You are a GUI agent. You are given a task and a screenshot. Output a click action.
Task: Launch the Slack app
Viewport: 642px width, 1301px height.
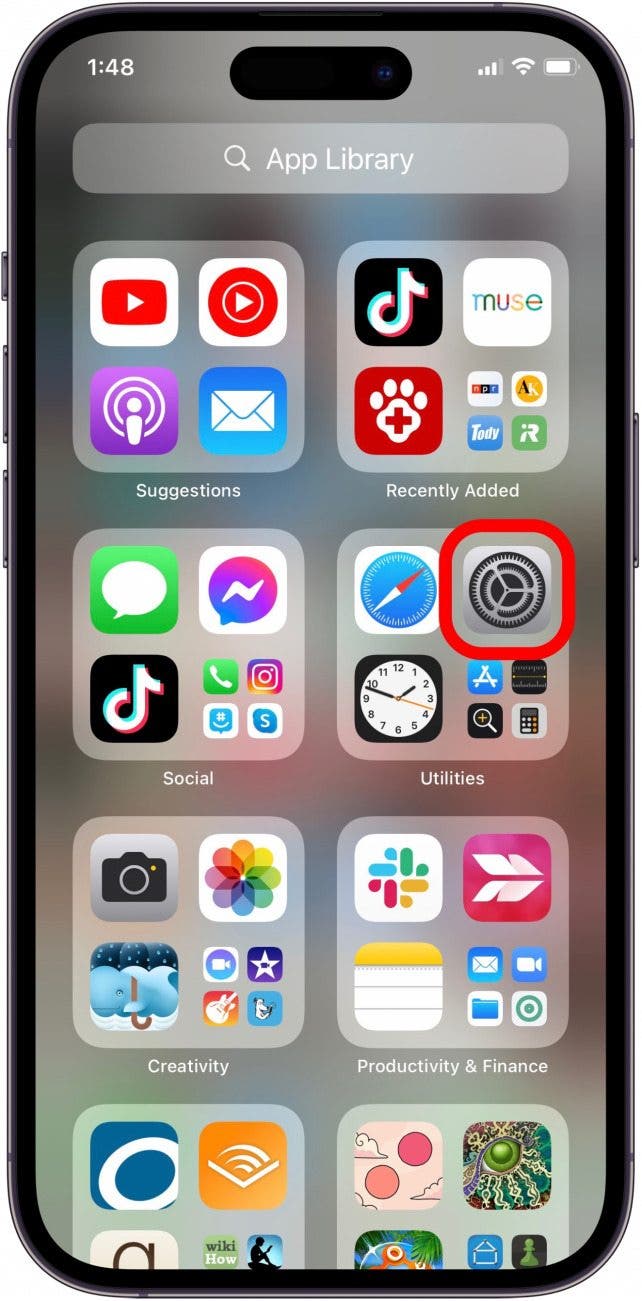pyautogui.click(x=398, y=878)
